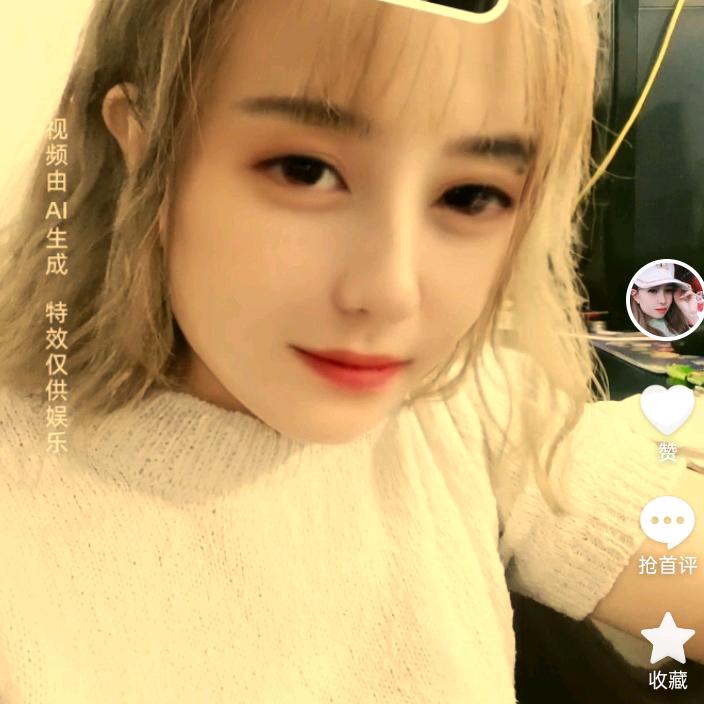Open the creator's profile avatar
Viewport: 704px width, 704px height.
coord(666,300)
